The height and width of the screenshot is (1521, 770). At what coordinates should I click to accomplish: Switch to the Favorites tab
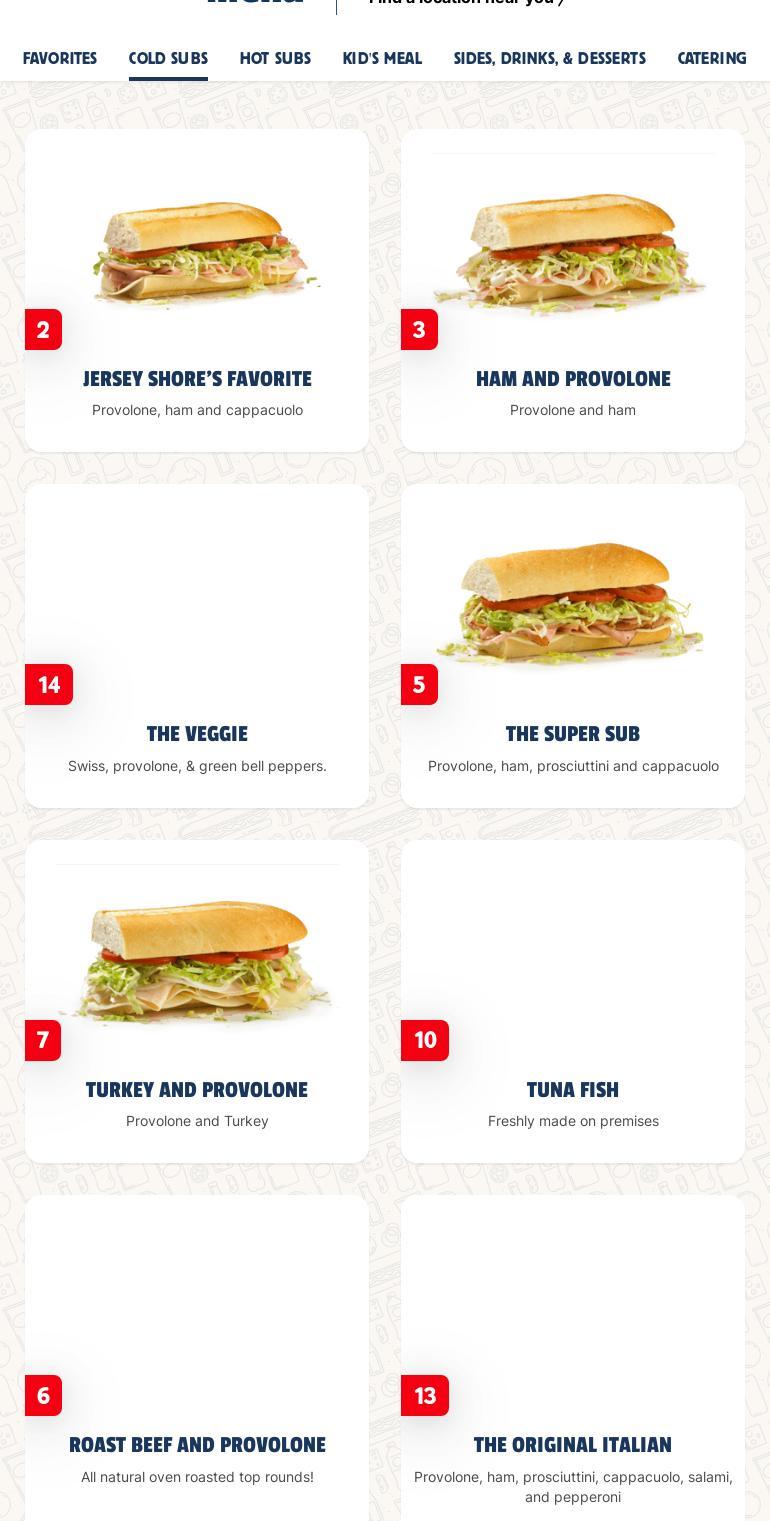[x=60, y=59]
